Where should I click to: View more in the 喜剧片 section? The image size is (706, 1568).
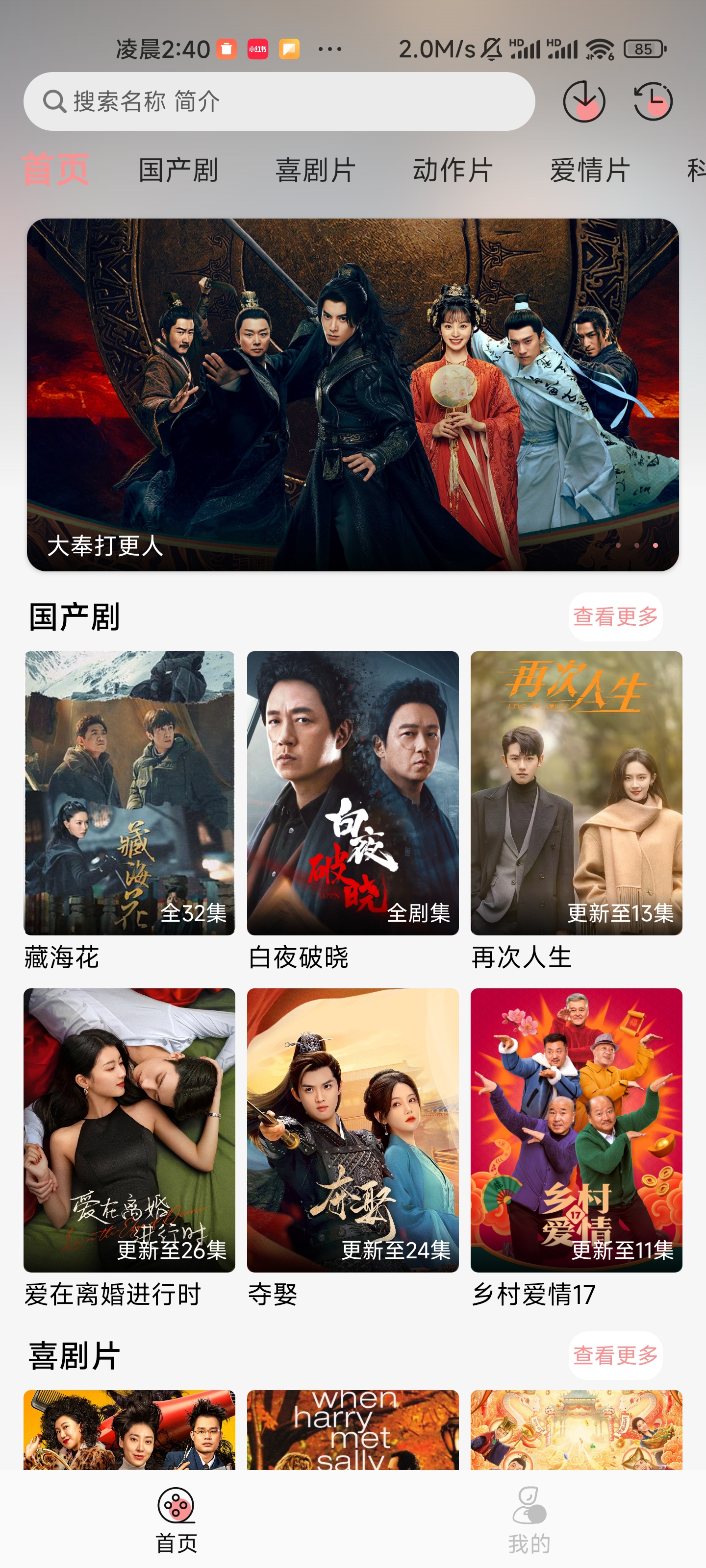pos(615,1355)
